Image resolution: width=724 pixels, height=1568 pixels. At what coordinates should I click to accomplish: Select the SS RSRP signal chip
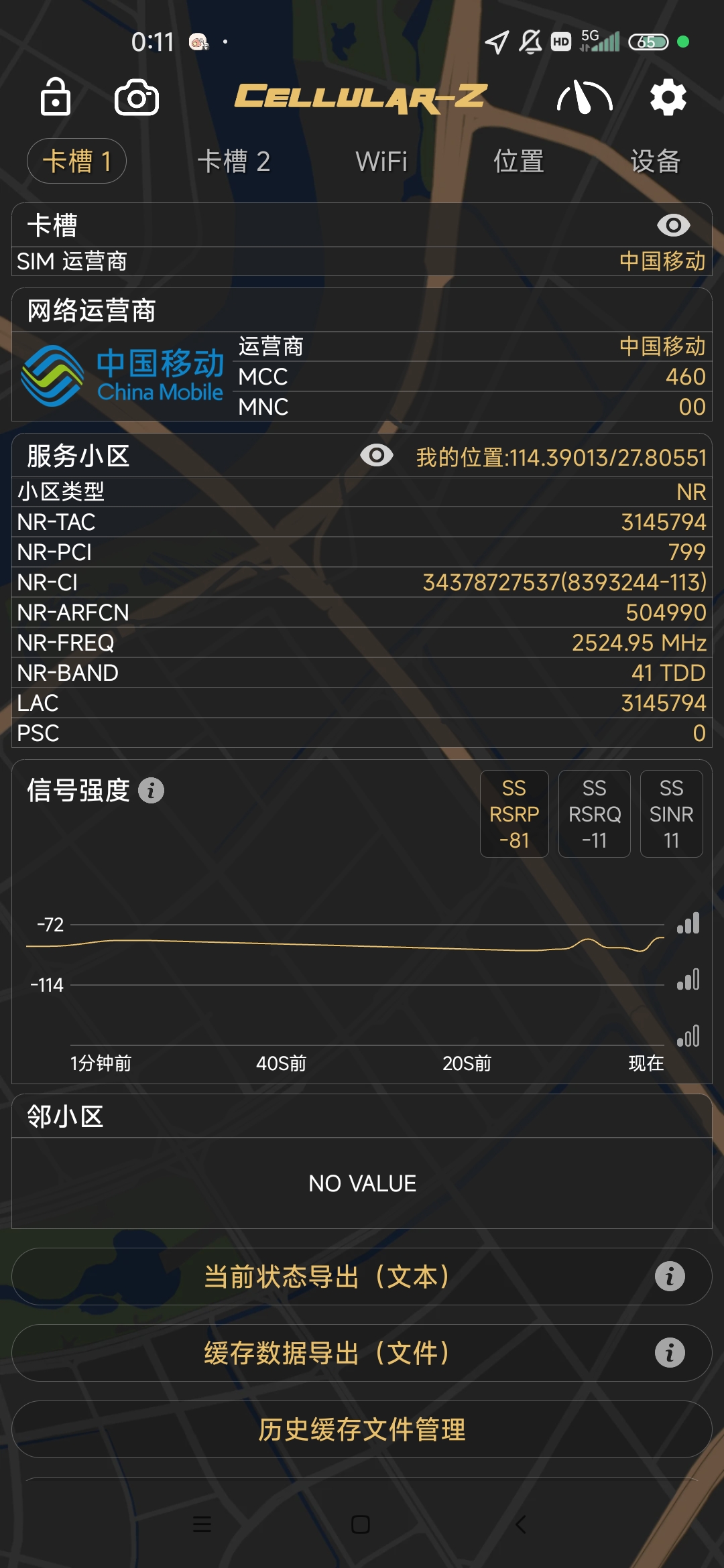point(514,813)
